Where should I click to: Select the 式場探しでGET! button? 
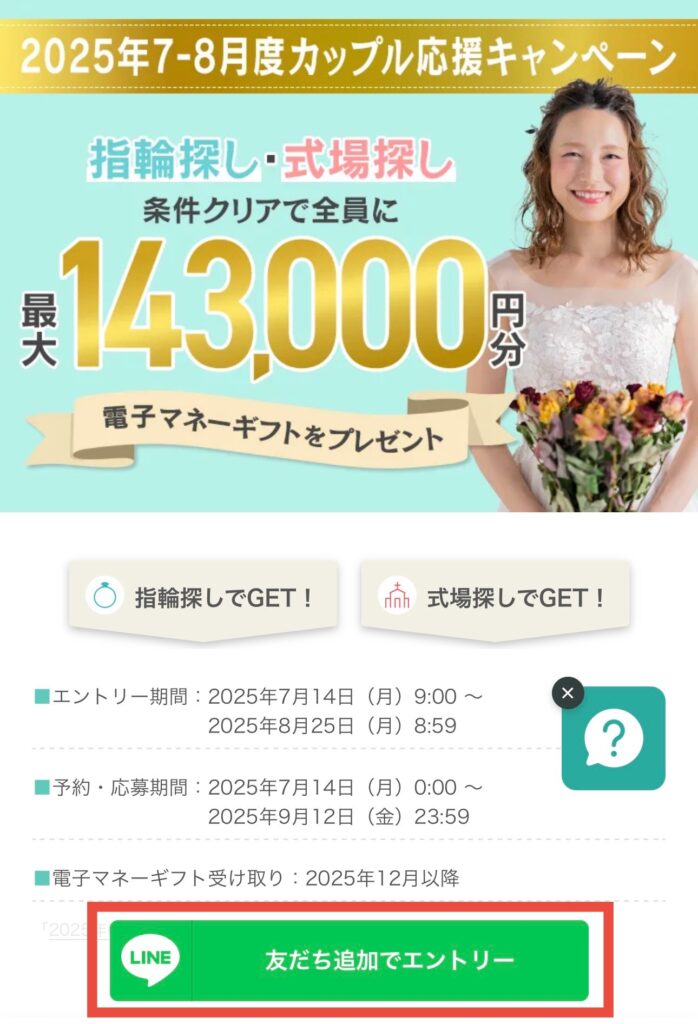(x=495, y=598)
